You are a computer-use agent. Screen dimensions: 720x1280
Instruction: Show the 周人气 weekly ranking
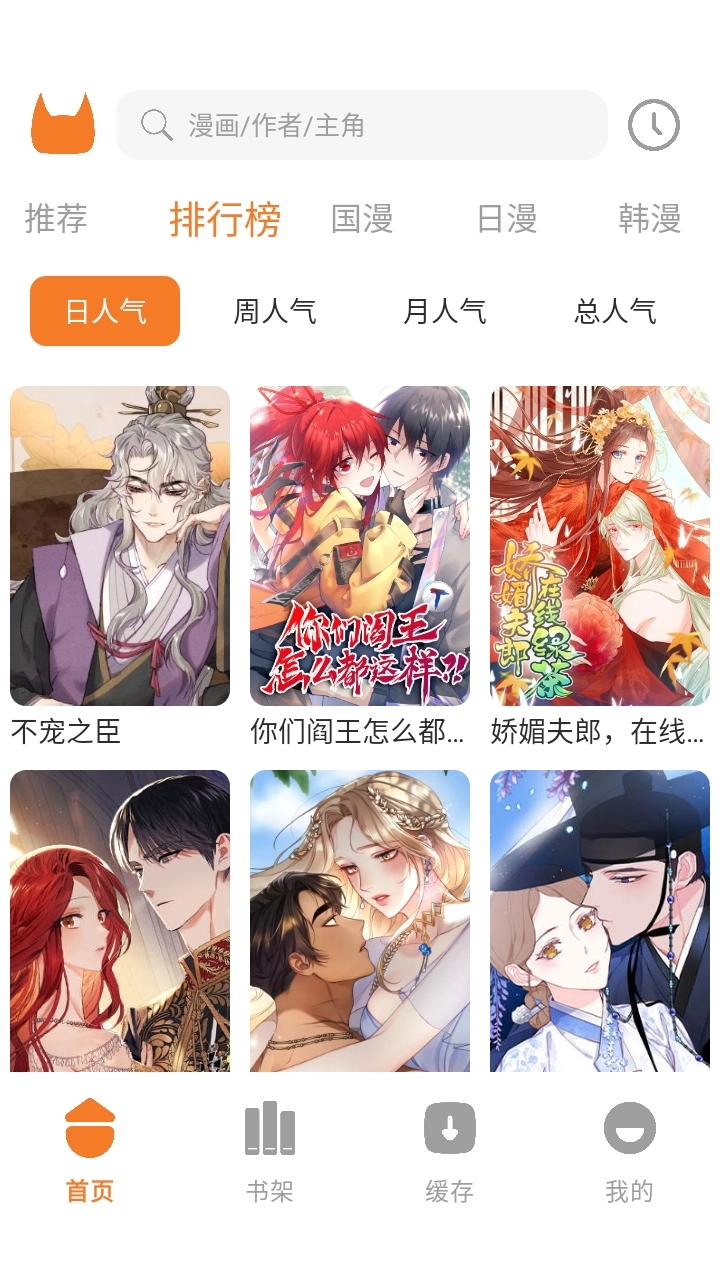pos(275,311)
